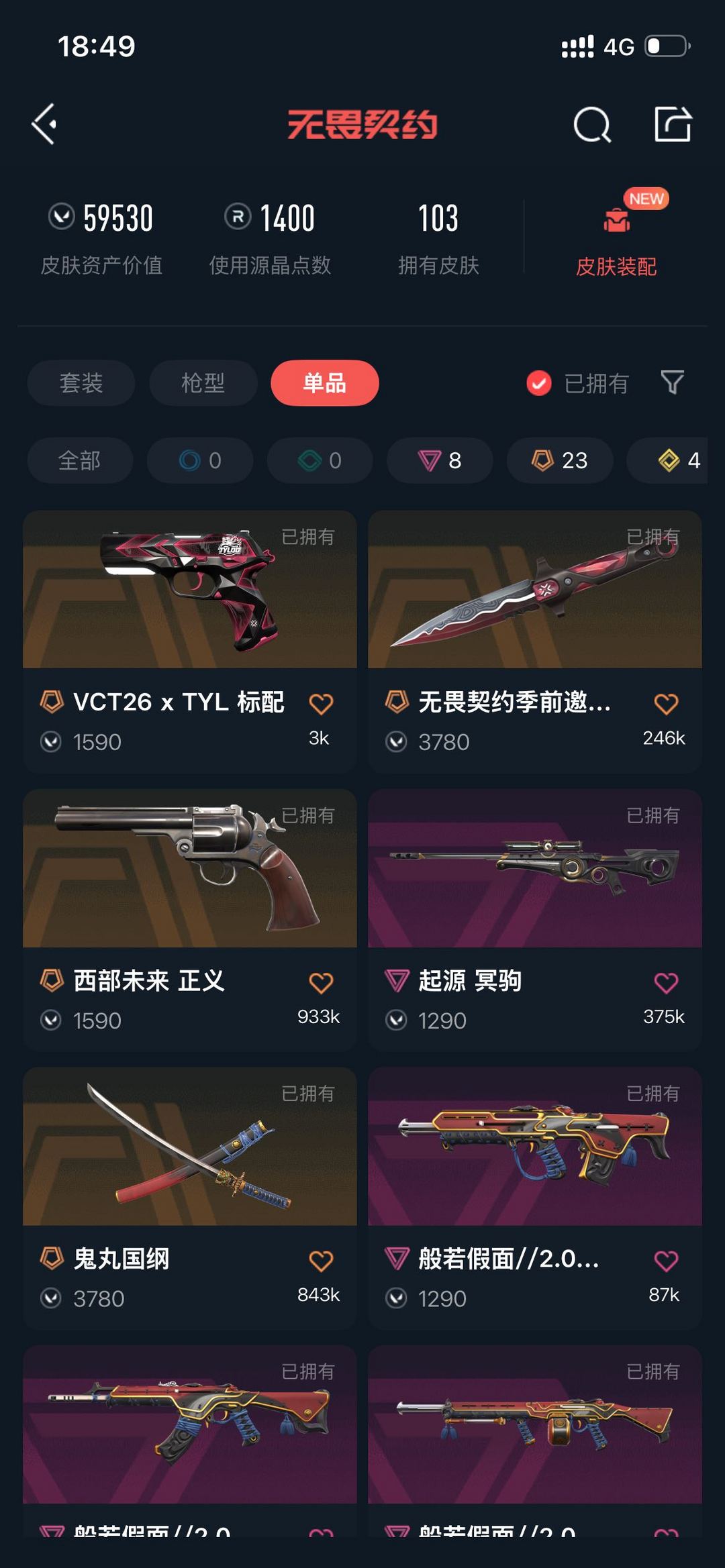Viewport: 725px width, 1568px height.
Task: Select the orange rarity filter showing 23
Action: [x=559, y=461]
